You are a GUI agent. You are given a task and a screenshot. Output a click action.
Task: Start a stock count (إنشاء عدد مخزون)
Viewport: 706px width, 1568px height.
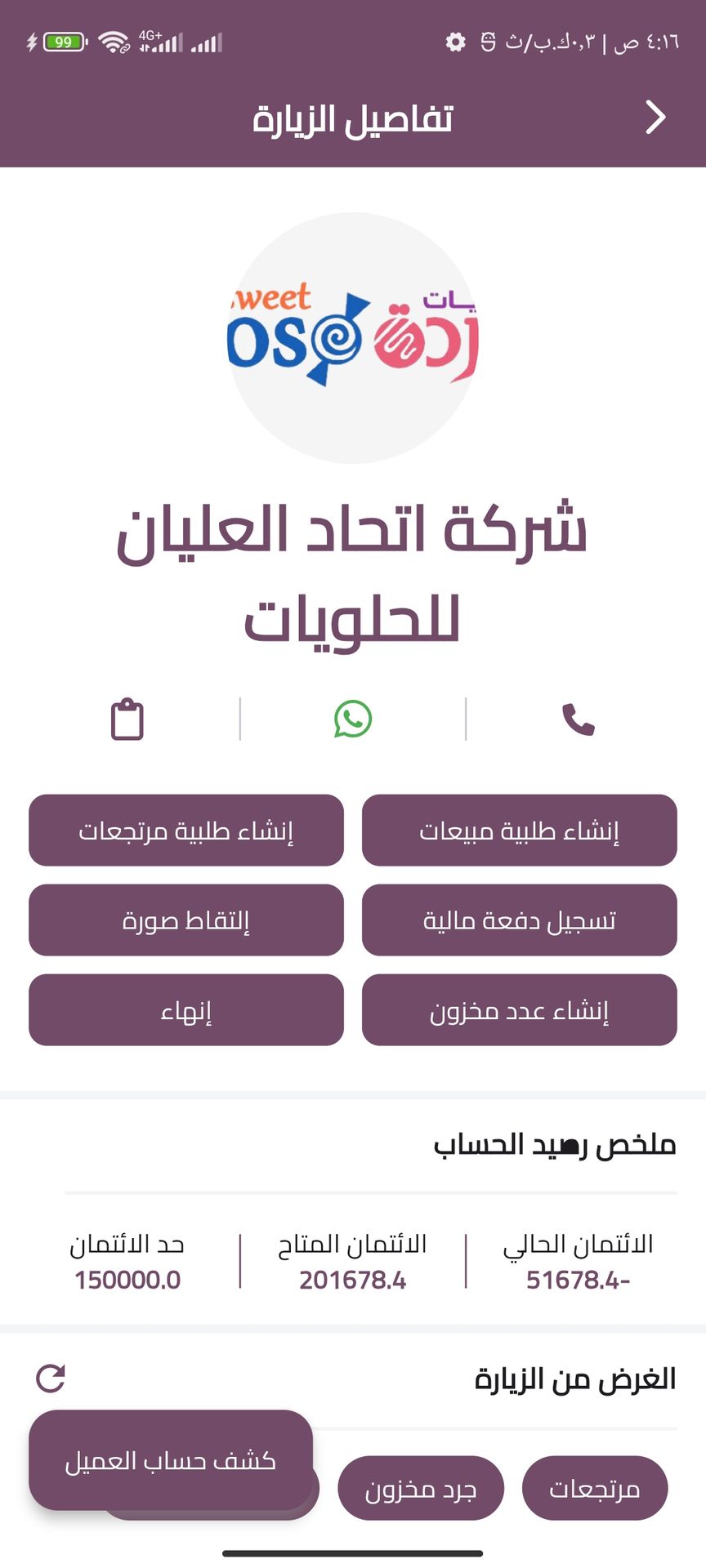coord(519,1009)
